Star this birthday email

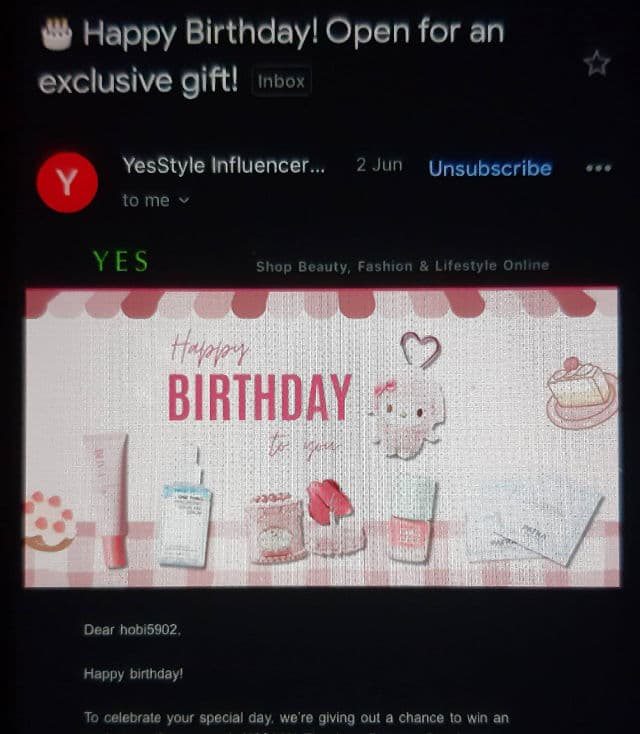point(597,64)
